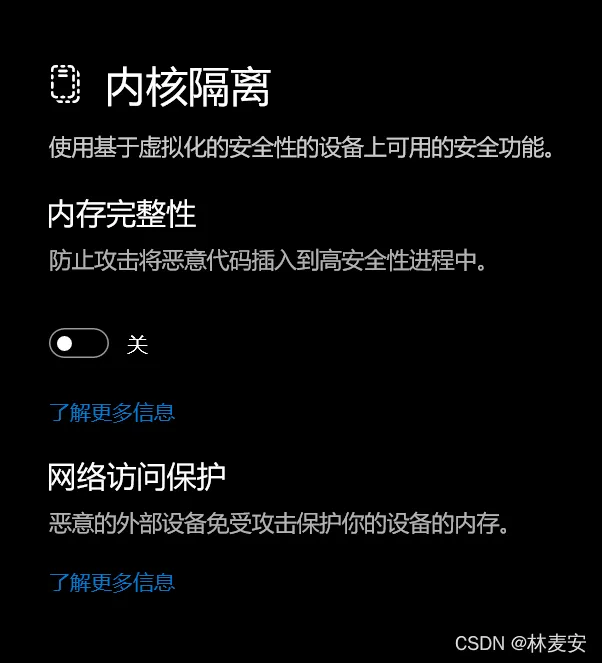This screenshot has height=663, width=602.
Task: Turn on the 内存完整性 switch
Action: tap(78, 343)
